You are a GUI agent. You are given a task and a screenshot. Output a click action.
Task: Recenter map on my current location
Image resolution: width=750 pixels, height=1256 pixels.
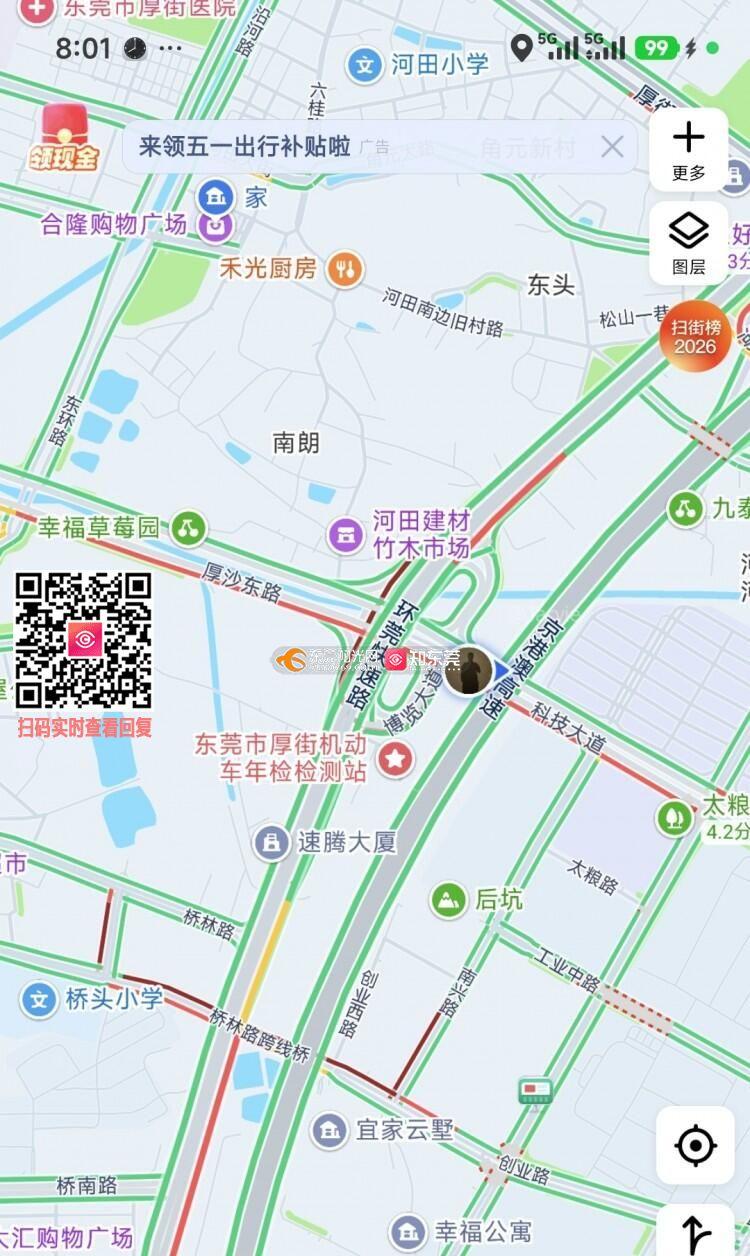point(695,1145)
